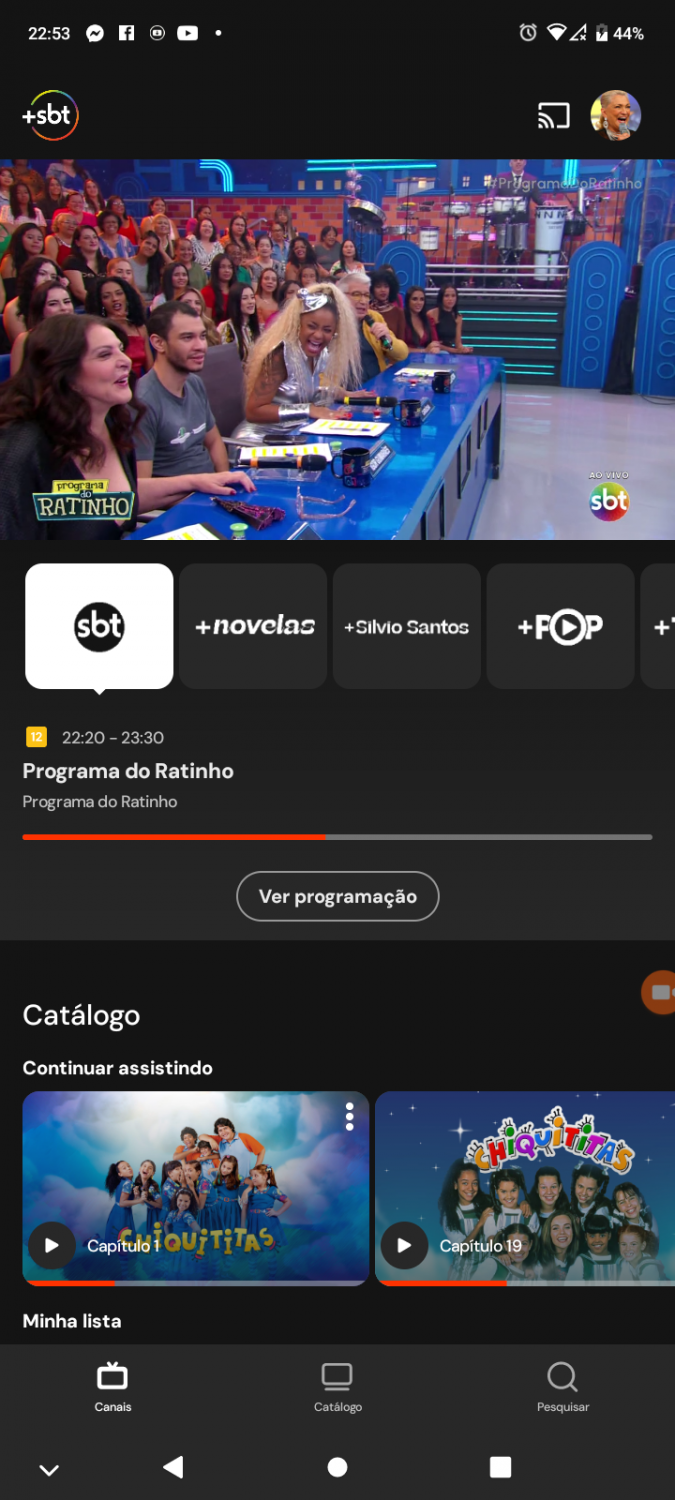The height and width of the screenshot is (1500, 675).
Task: Tap the floating camera recorder bubble
Action: (660, 992)
